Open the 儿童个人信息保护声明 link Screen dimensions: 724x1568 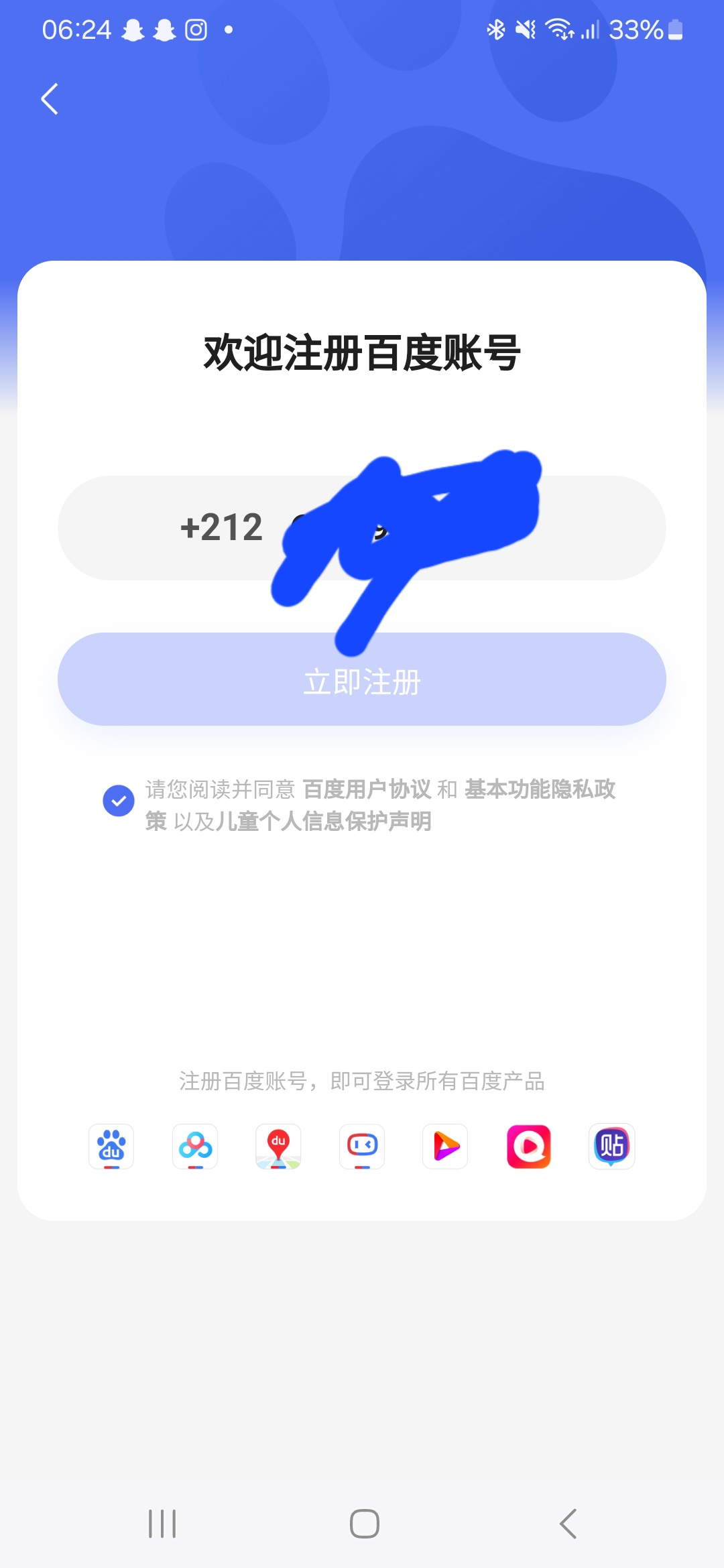(323, 822)
